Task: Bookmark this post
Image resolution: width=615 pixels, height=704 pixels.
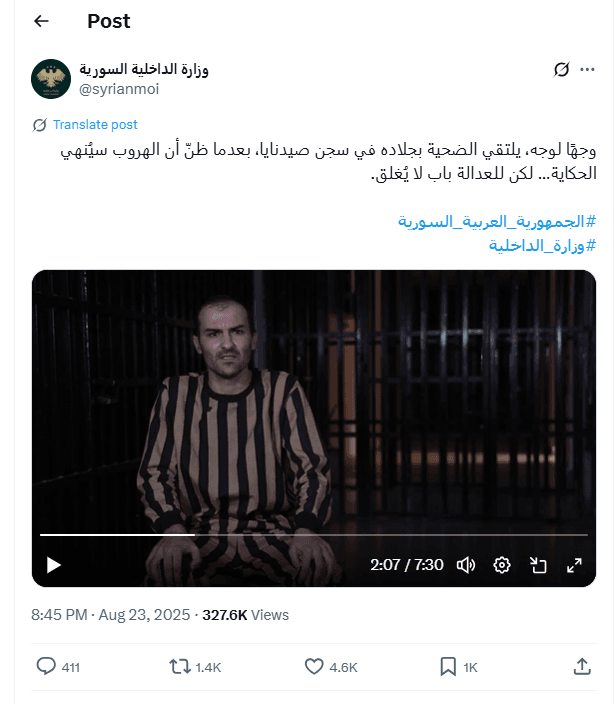Action: [449, 666]
